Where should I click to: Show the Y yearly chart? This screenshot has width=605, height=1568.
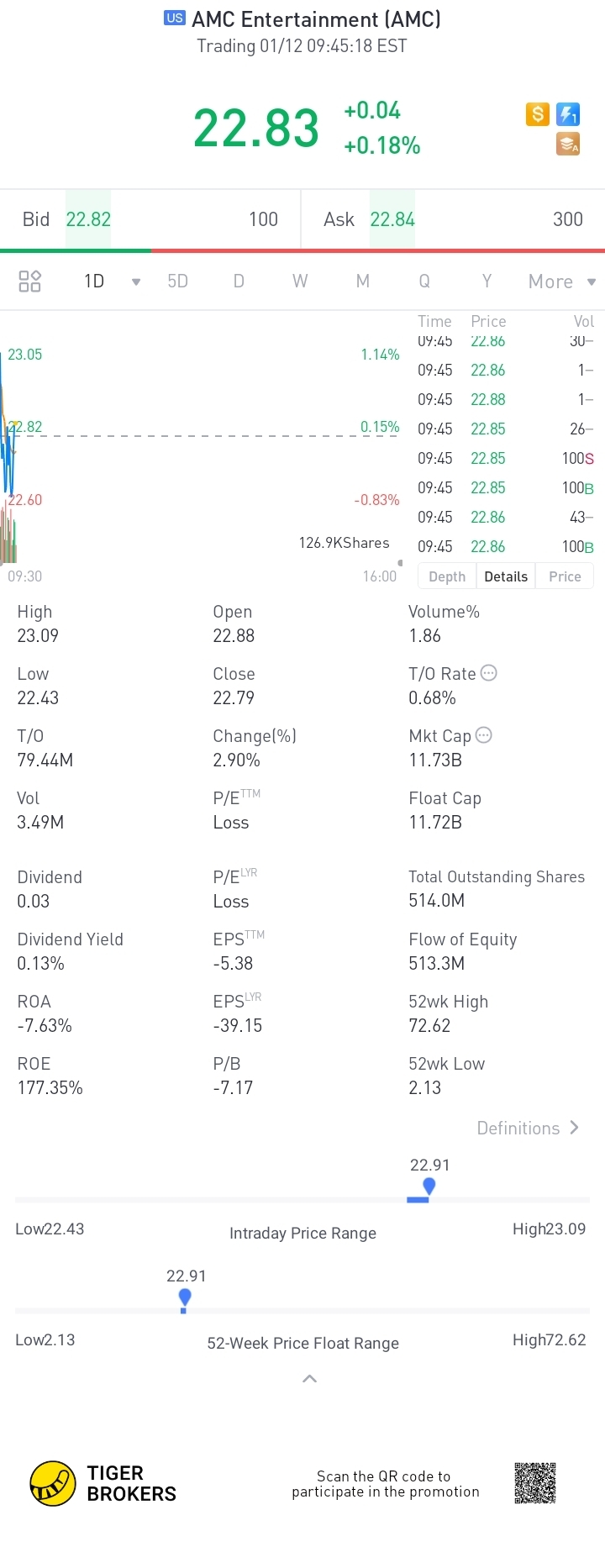click(x=487, y=282)
